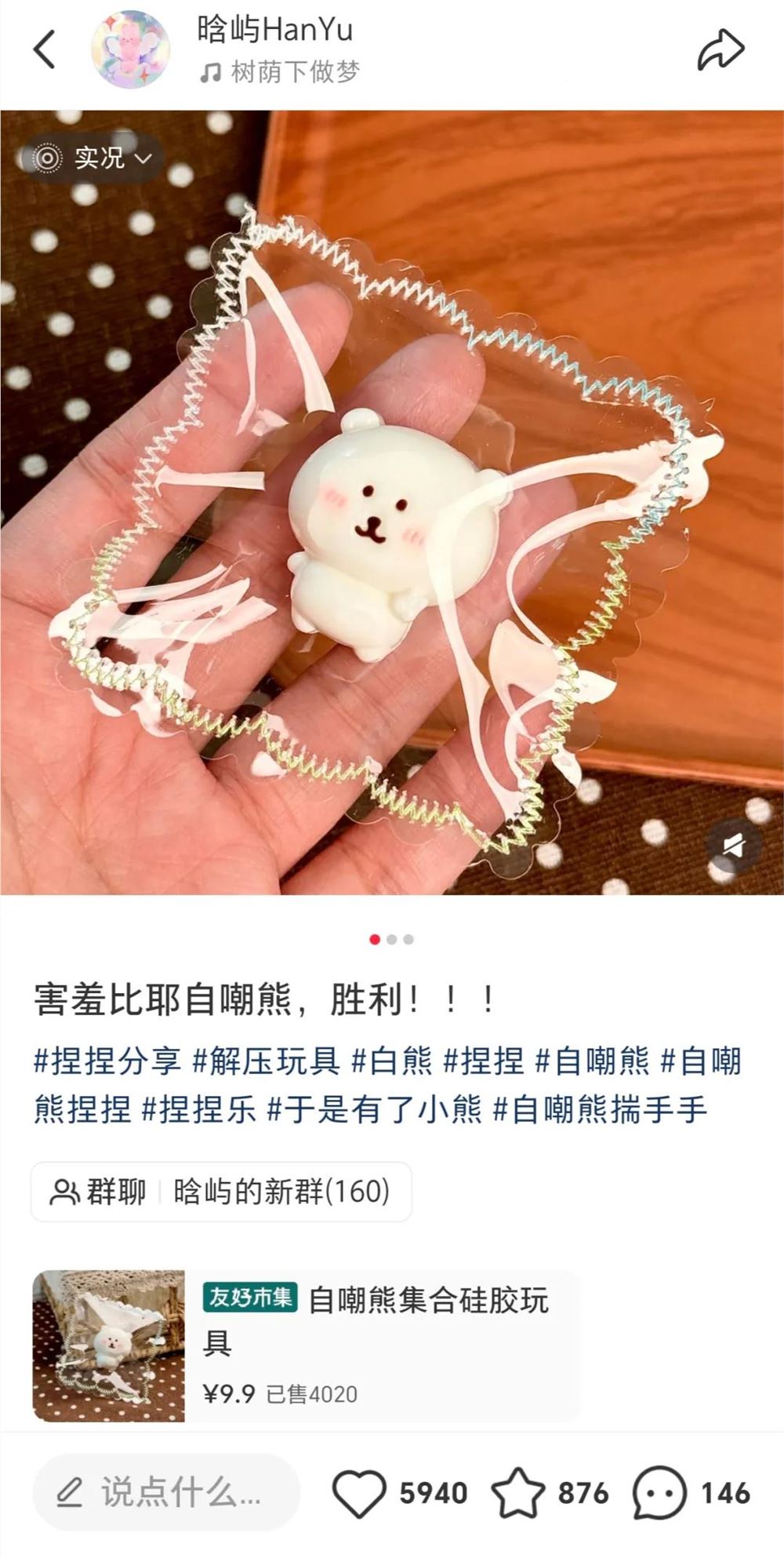Open hashtag #白熊
Image resolution: width=784 pixels, height=1558 pixels.
392,1061
